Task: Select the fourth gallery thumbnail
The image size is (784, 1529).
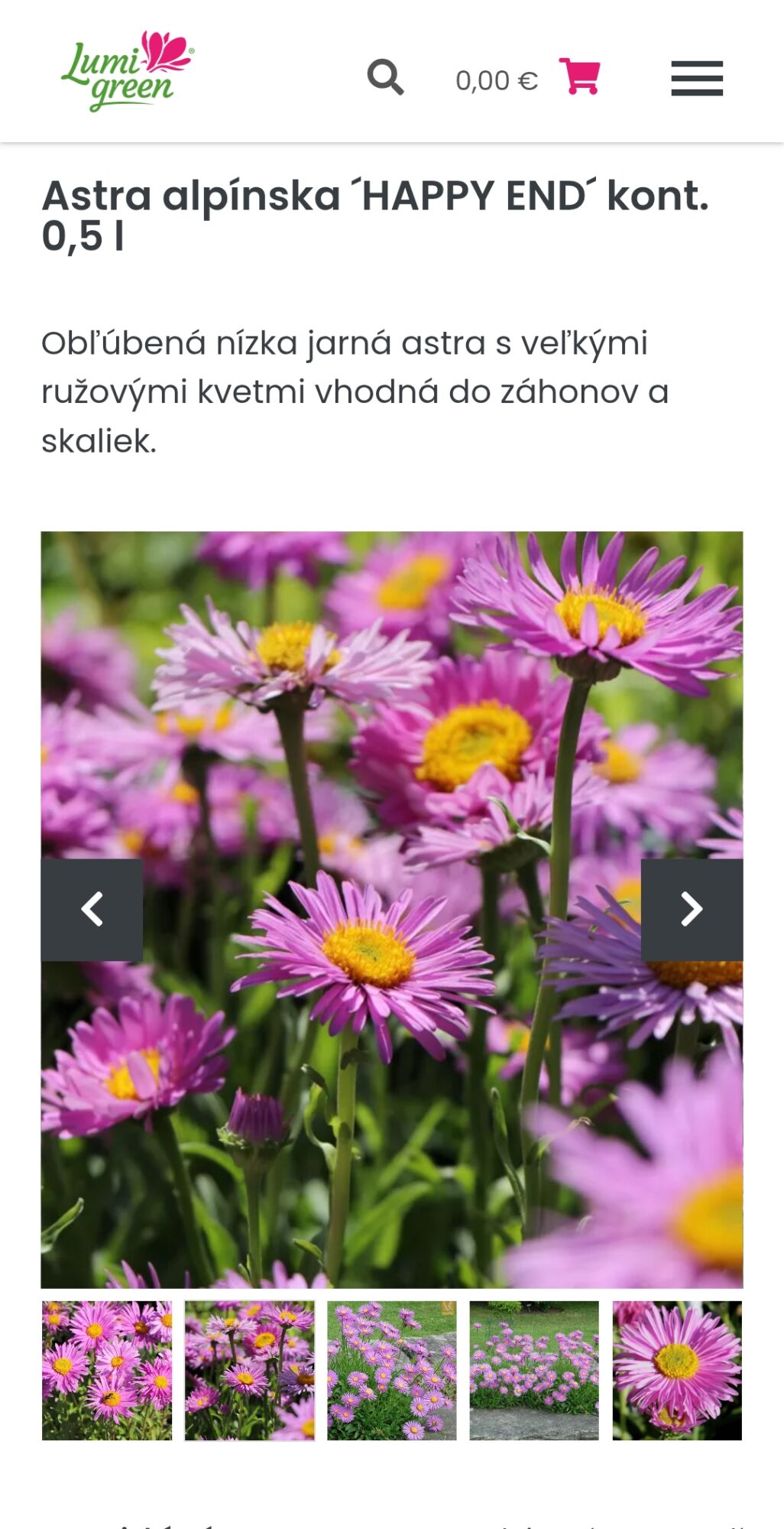Action: (534, 1371)
